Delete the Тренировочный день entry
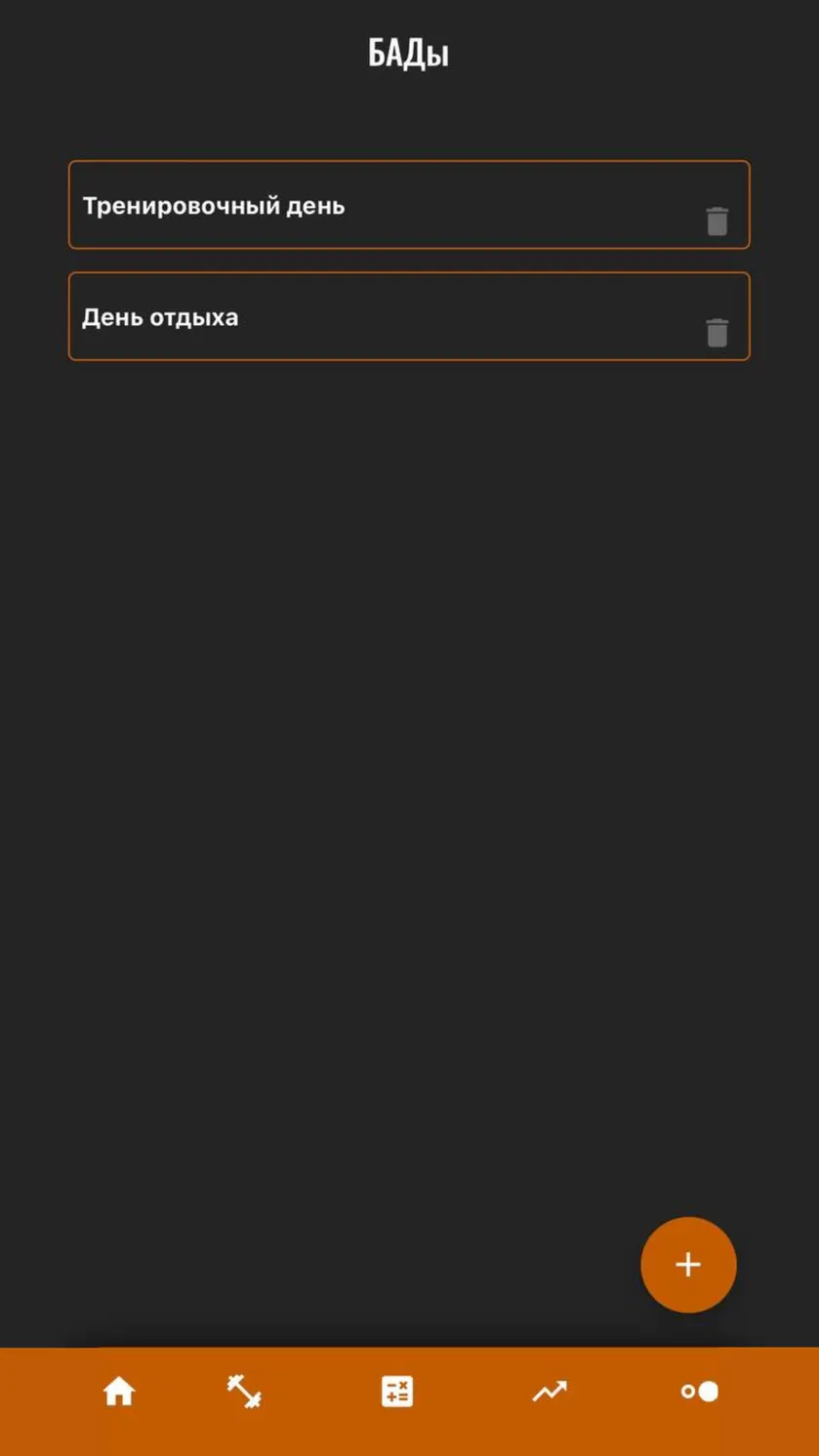This screenshot has height=1456, width=819. 717,222
